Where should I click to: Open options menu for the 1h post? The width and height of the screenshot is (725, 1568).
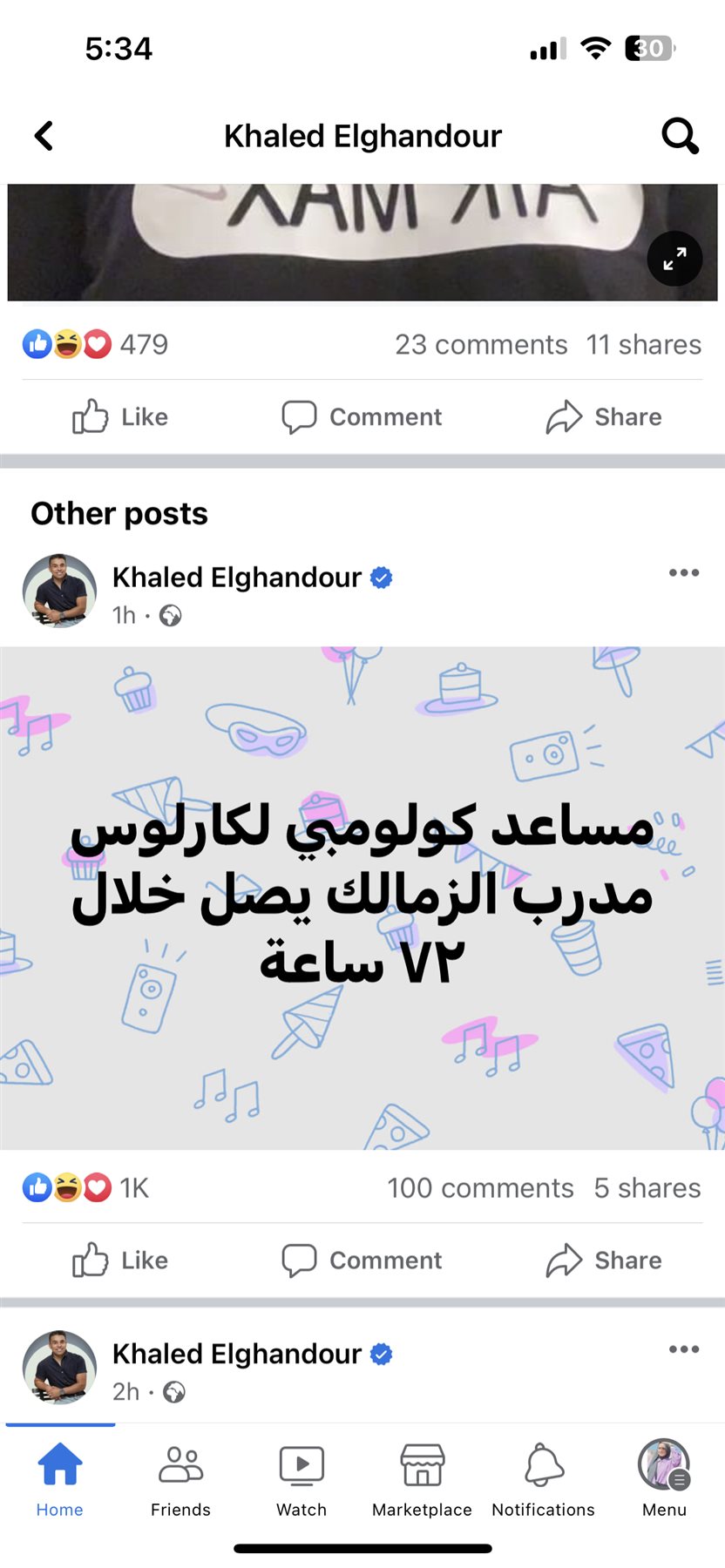coord(684,573)
